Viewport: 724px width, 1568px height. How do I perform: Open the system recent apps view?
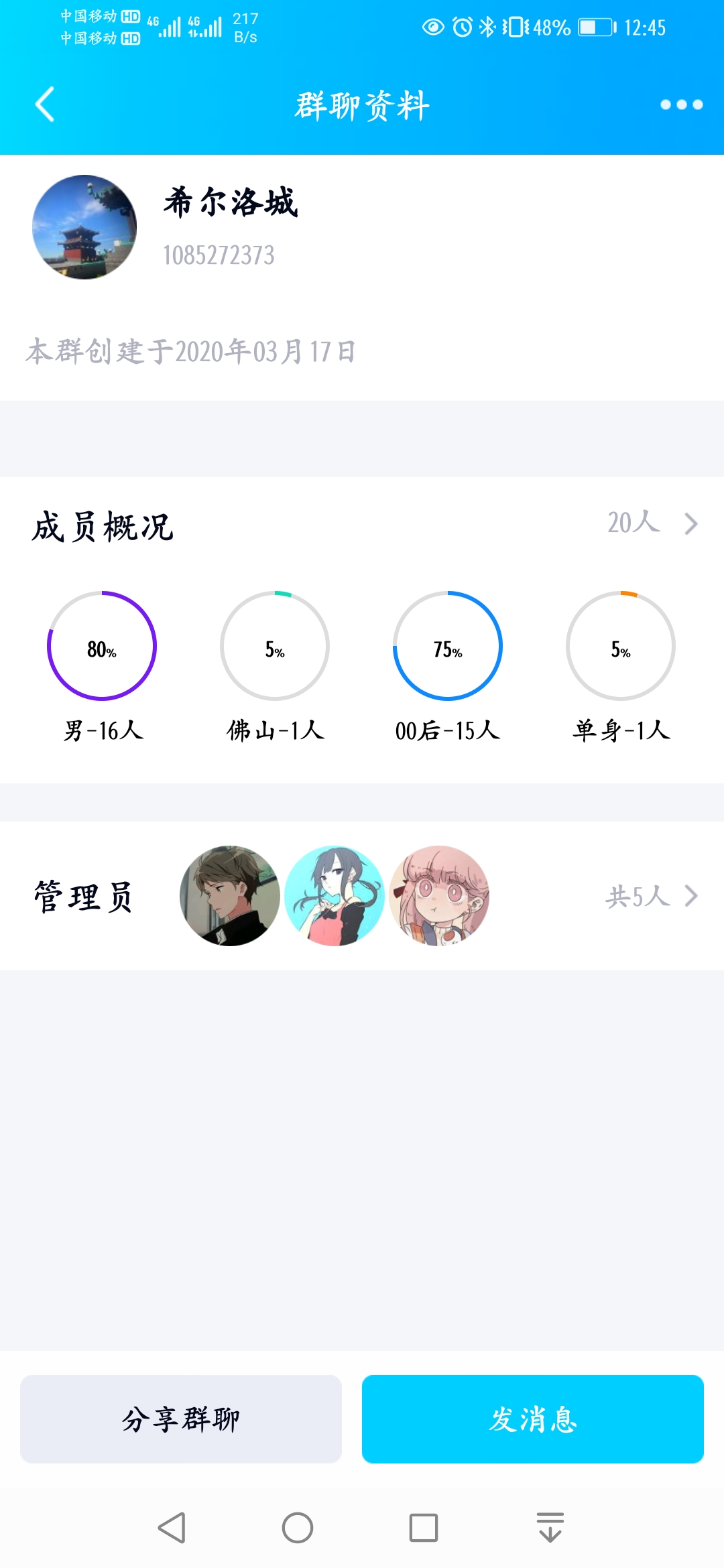pyautogui.click(x=424, y=1528)
